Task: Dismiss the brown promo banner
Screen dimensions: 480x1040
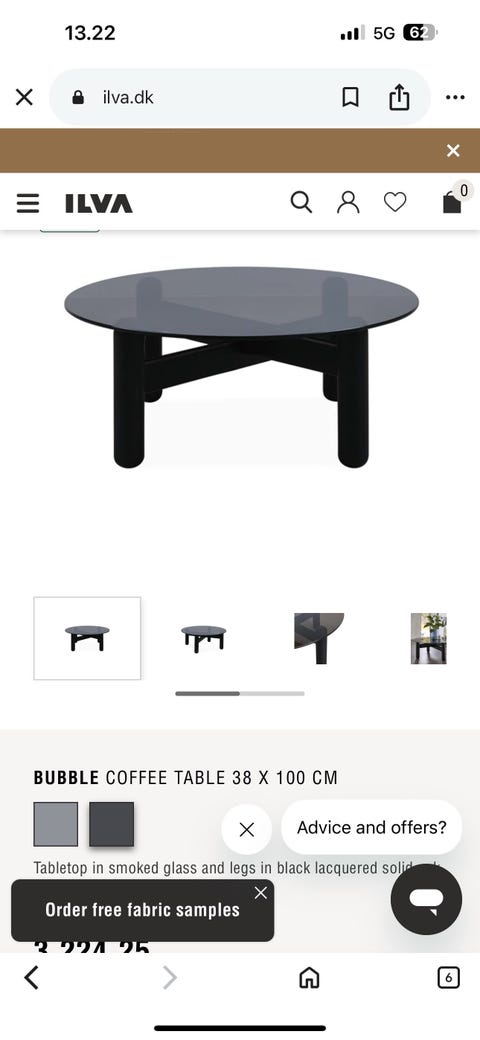Action: click(453, 151)
